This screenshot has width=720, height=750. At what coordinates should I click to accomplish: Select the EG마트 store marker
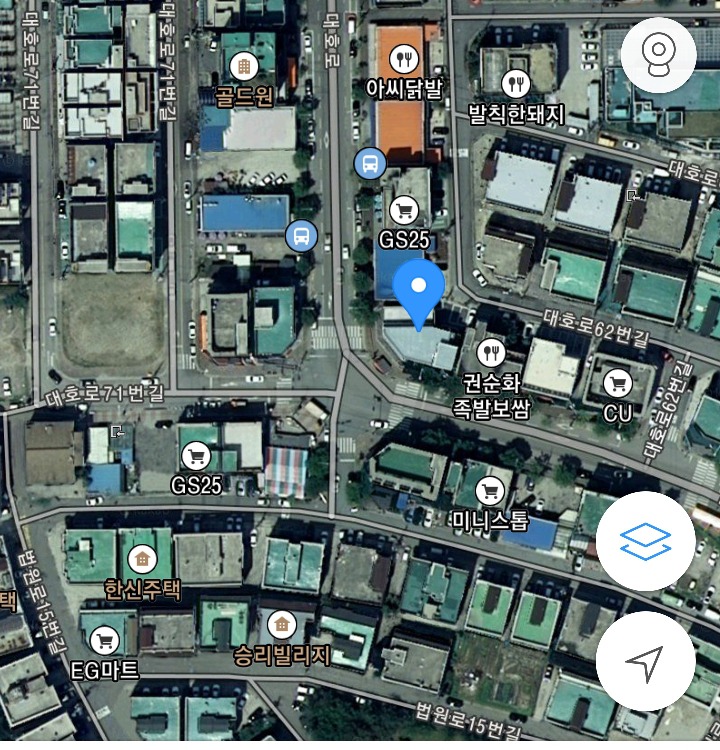[x=104, y=639]
